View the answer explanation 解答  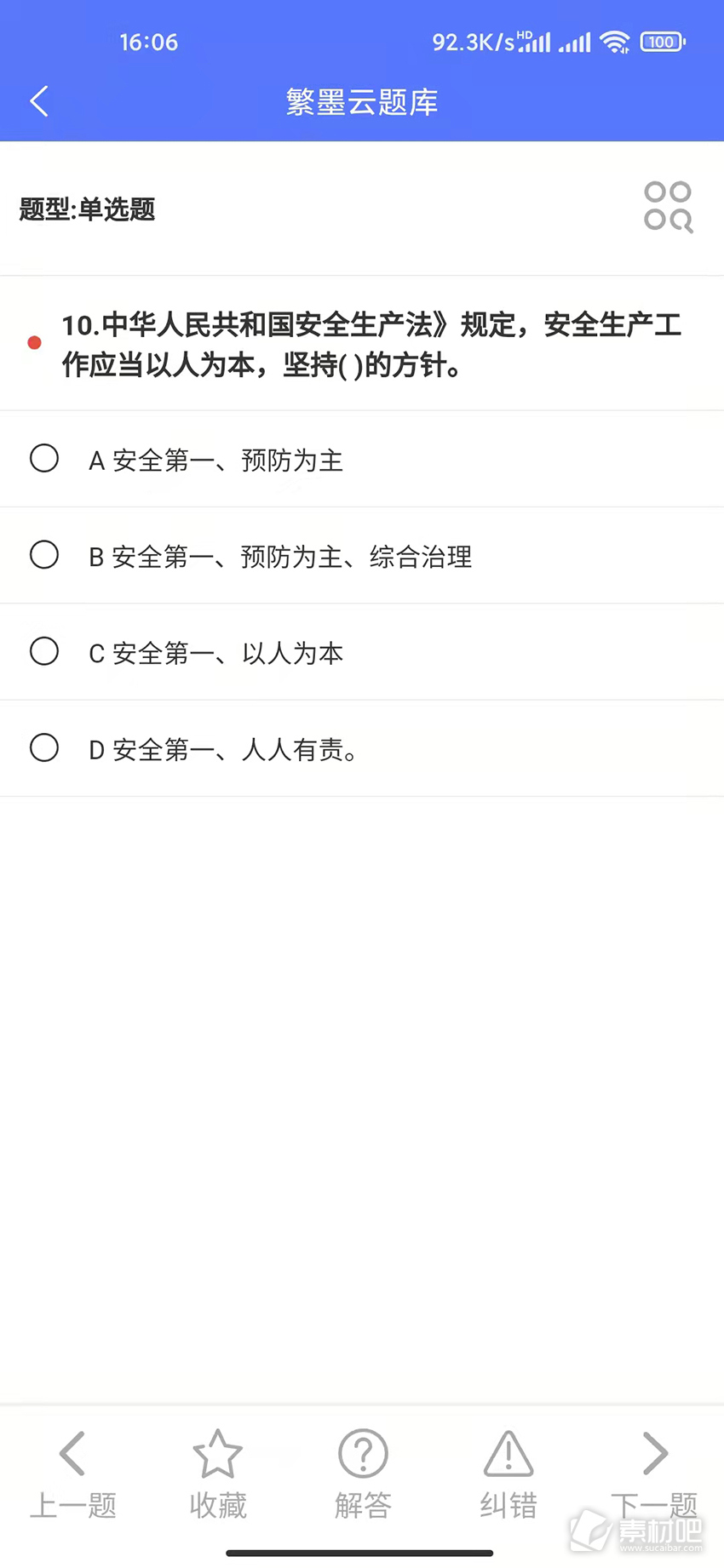click(363, 1474)
